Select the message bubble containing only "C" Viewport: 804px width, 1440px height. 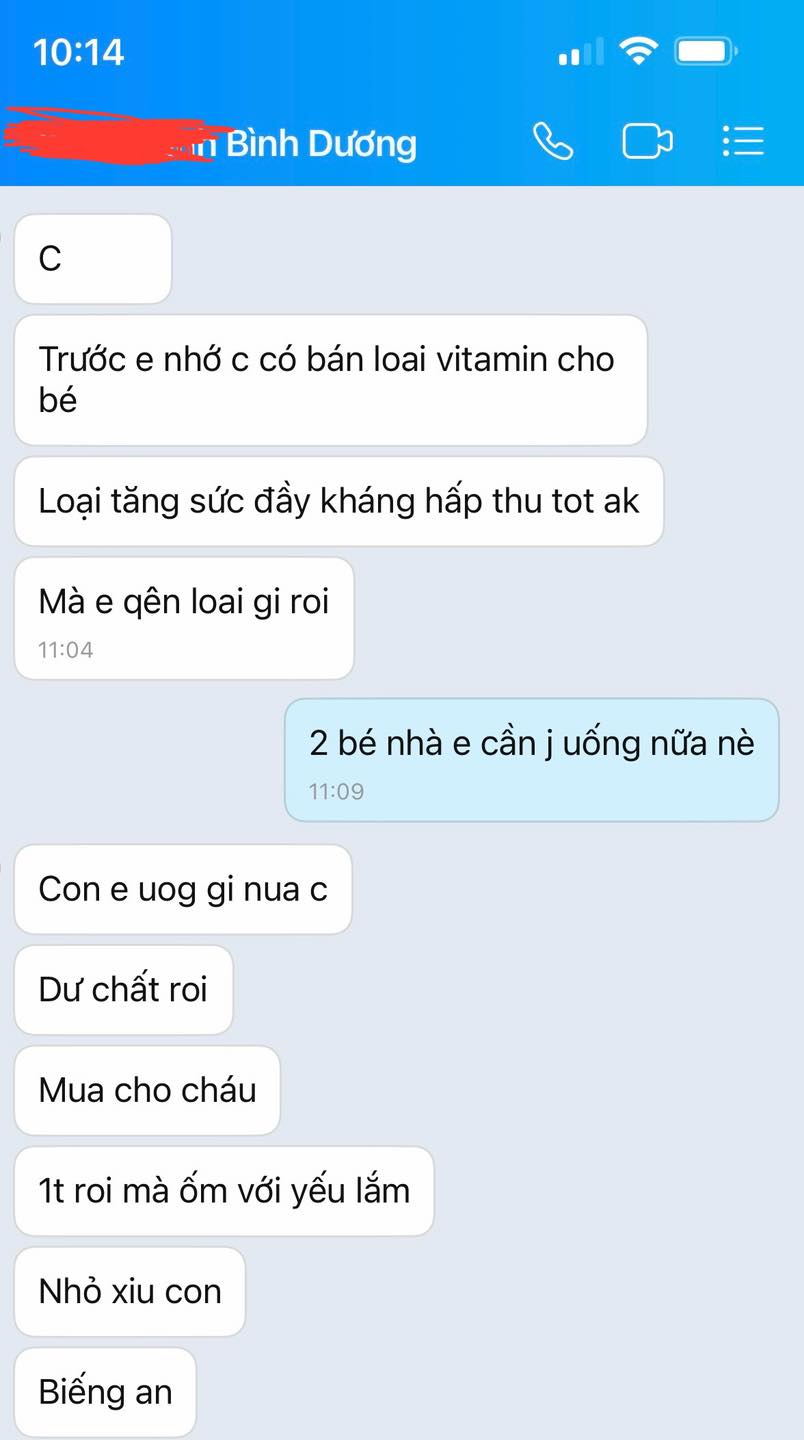[92, 258]
